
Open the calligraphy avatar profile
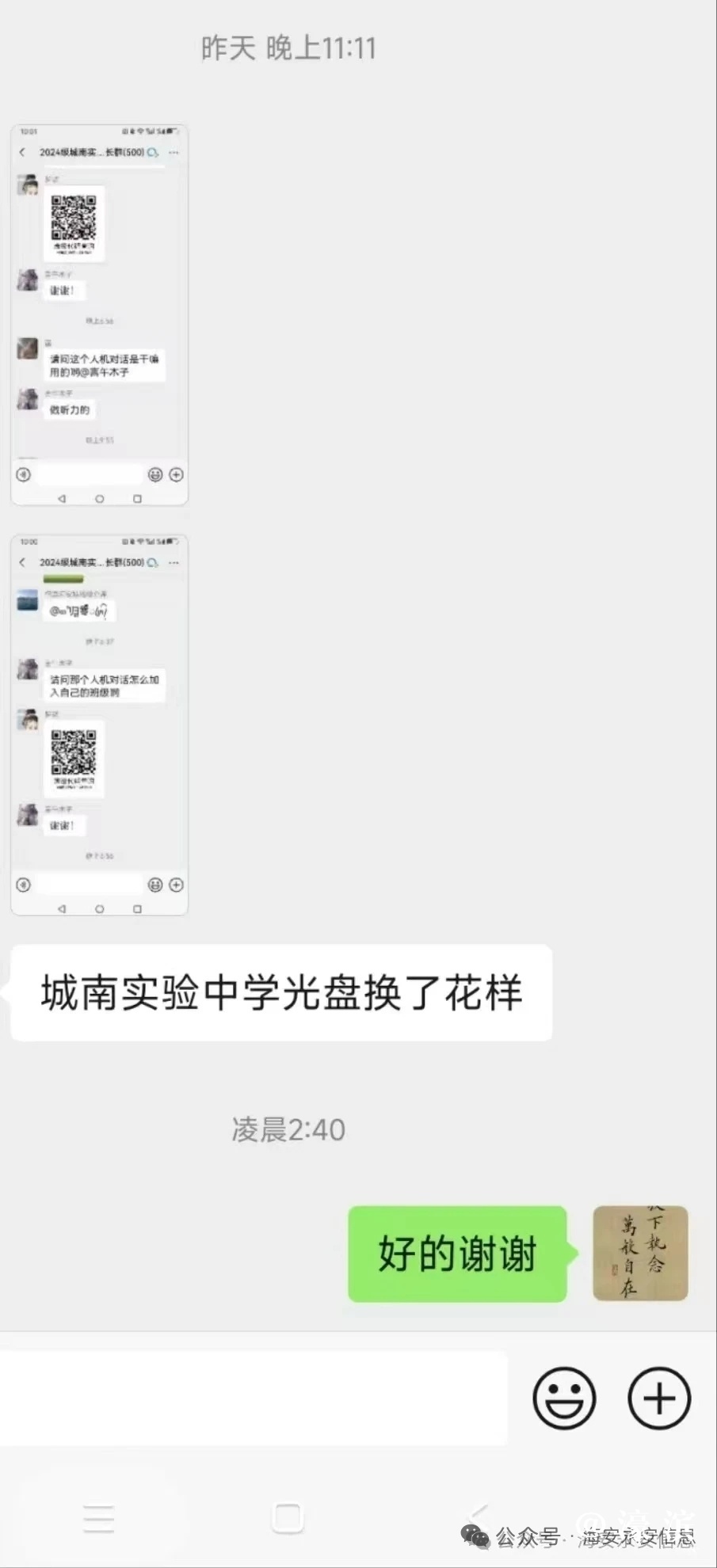pos(640,1253)
